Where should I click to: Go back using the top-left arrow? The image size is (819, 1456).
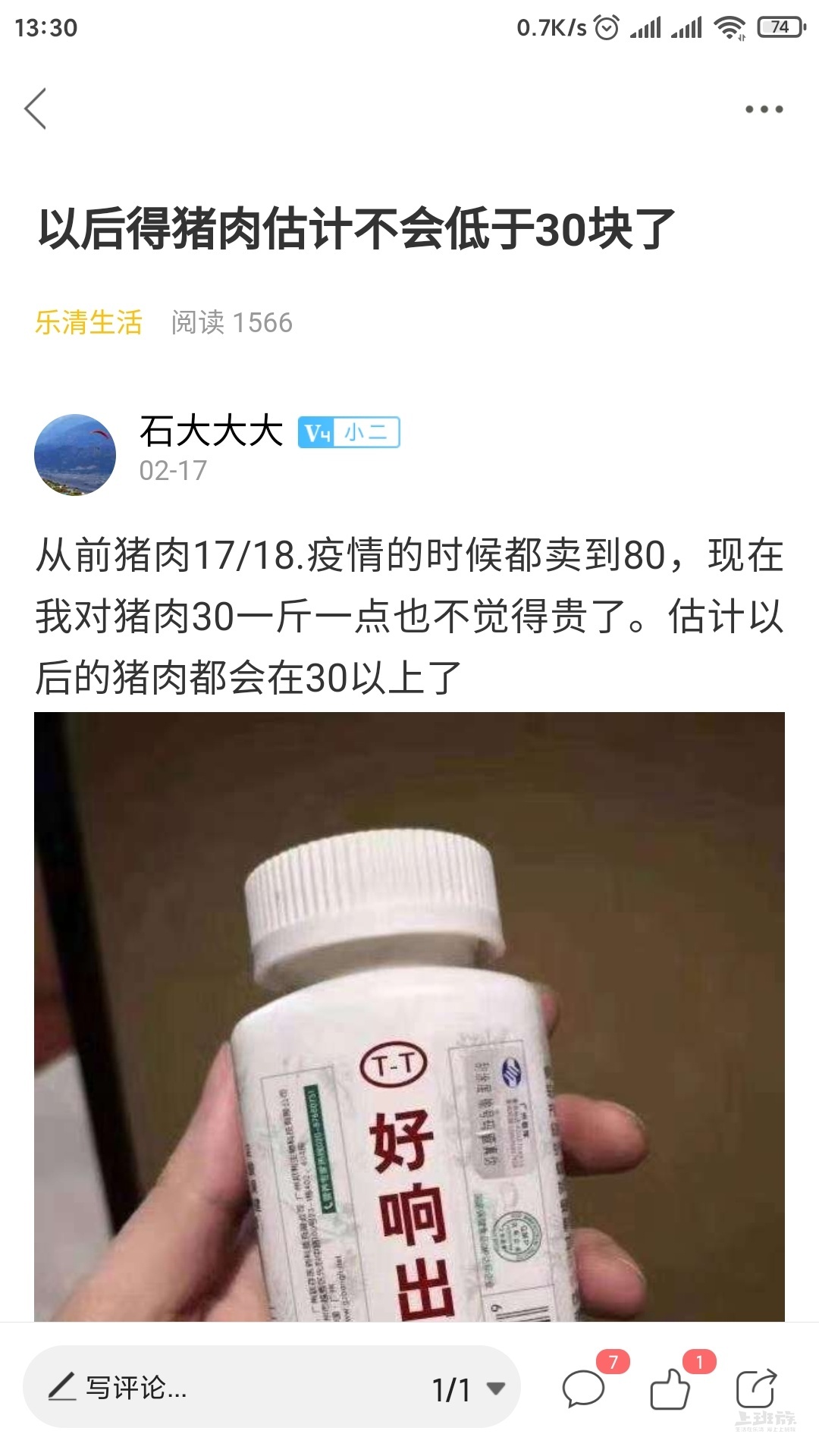(x=36, y=108)
